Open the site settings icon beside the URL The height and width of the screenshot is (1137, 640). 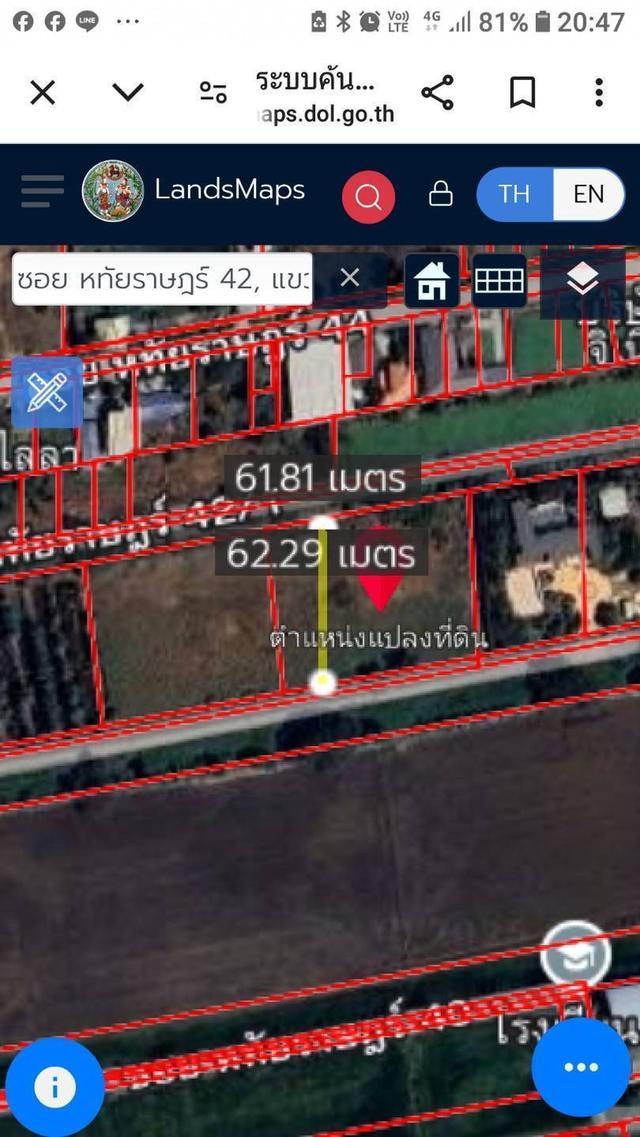pyautogui.click(x=213, y=93)
